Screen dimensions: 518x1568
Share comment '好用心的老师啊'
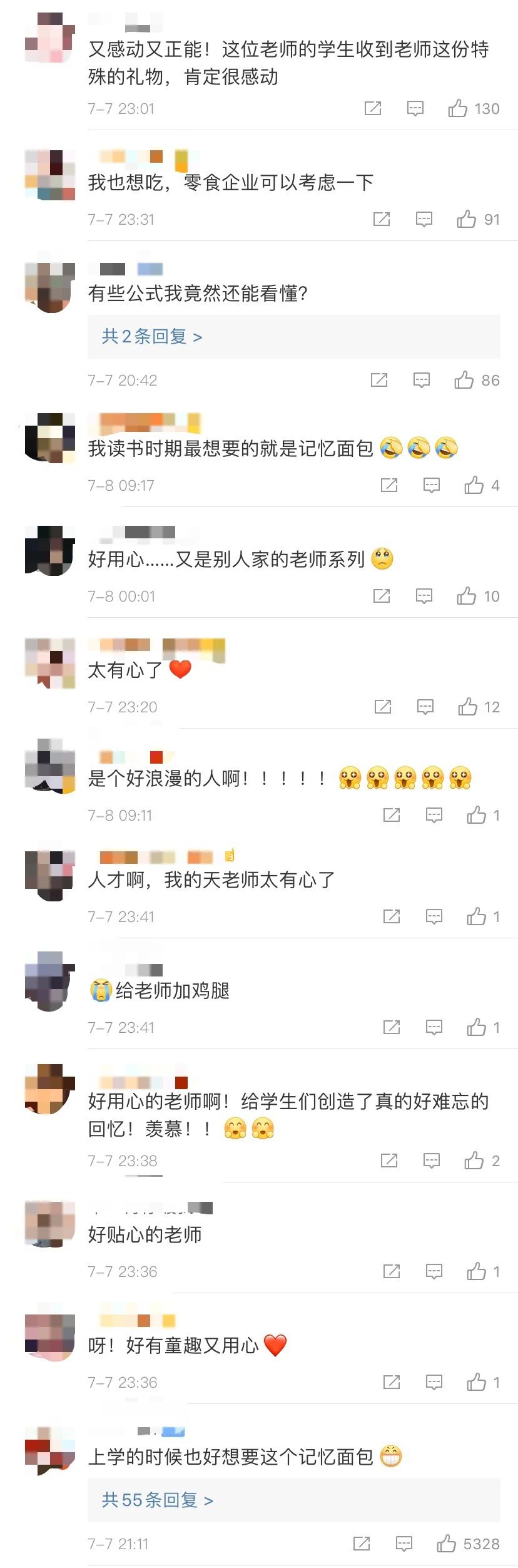[x=389, y=1161]
